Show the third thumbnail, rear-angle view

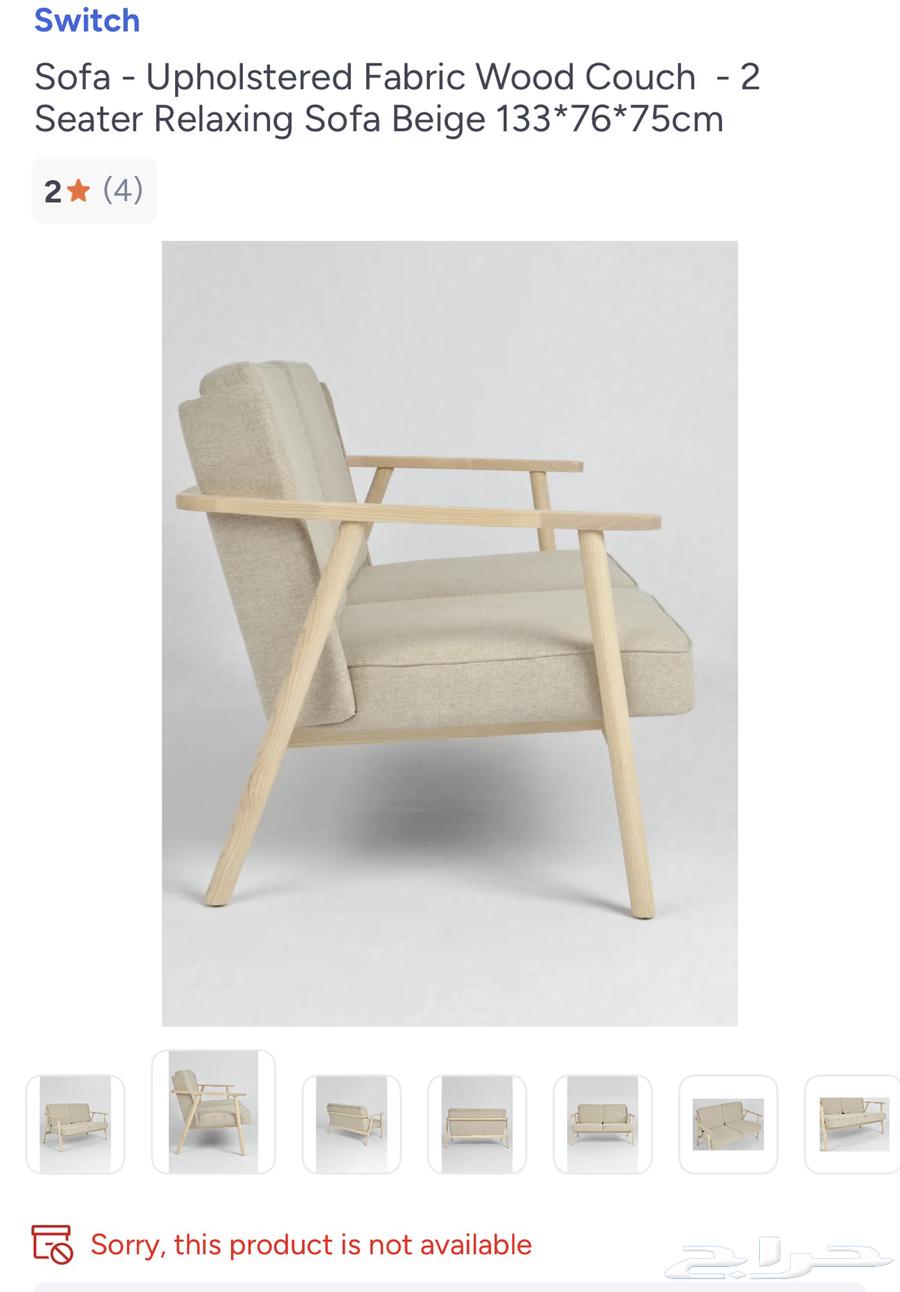click(351, 1124)
